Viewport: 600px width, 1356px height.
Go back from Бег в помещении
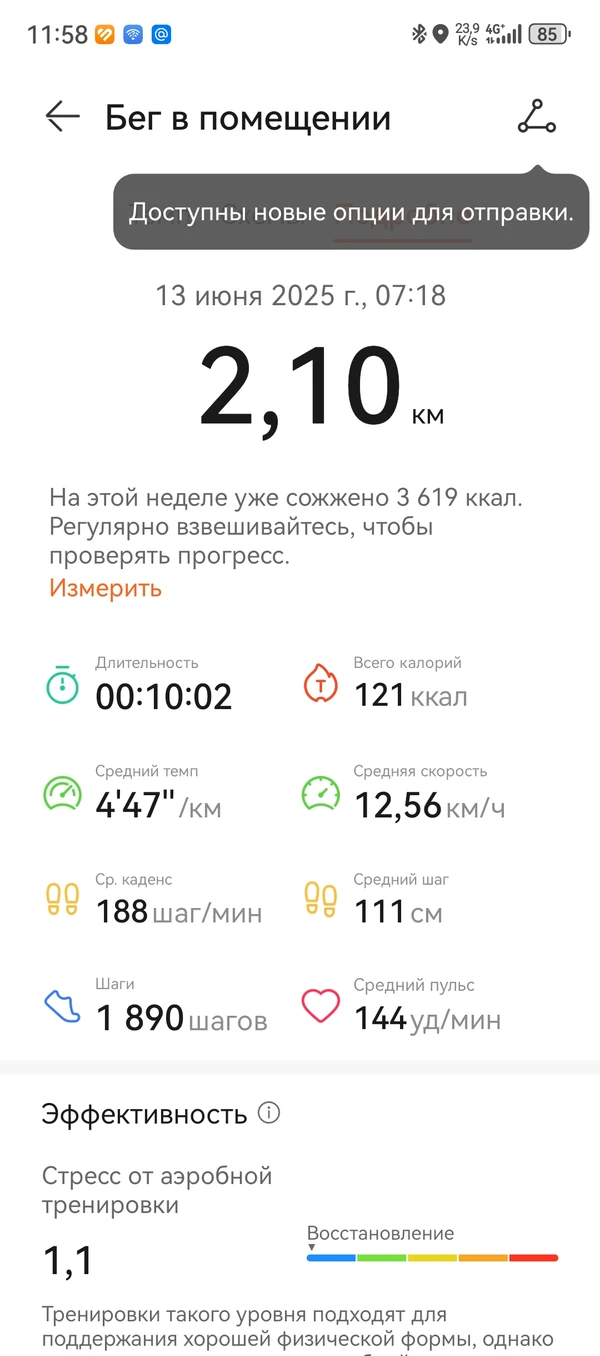click(x=62, y=117)
